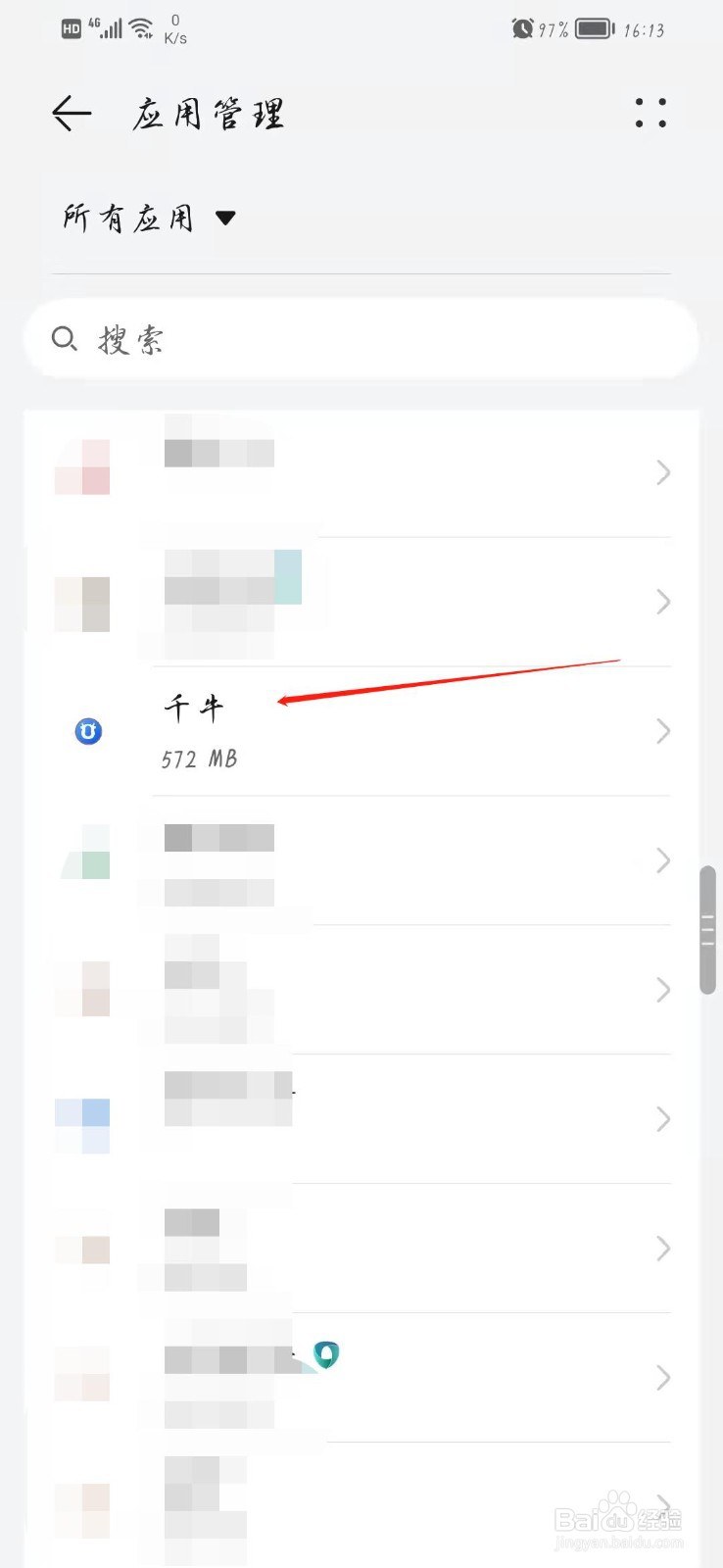Image resolution: width=723 pixels, height=1568 pixels.
Task: Tap the search magnifier icon
Action: [x=64, y=338]
